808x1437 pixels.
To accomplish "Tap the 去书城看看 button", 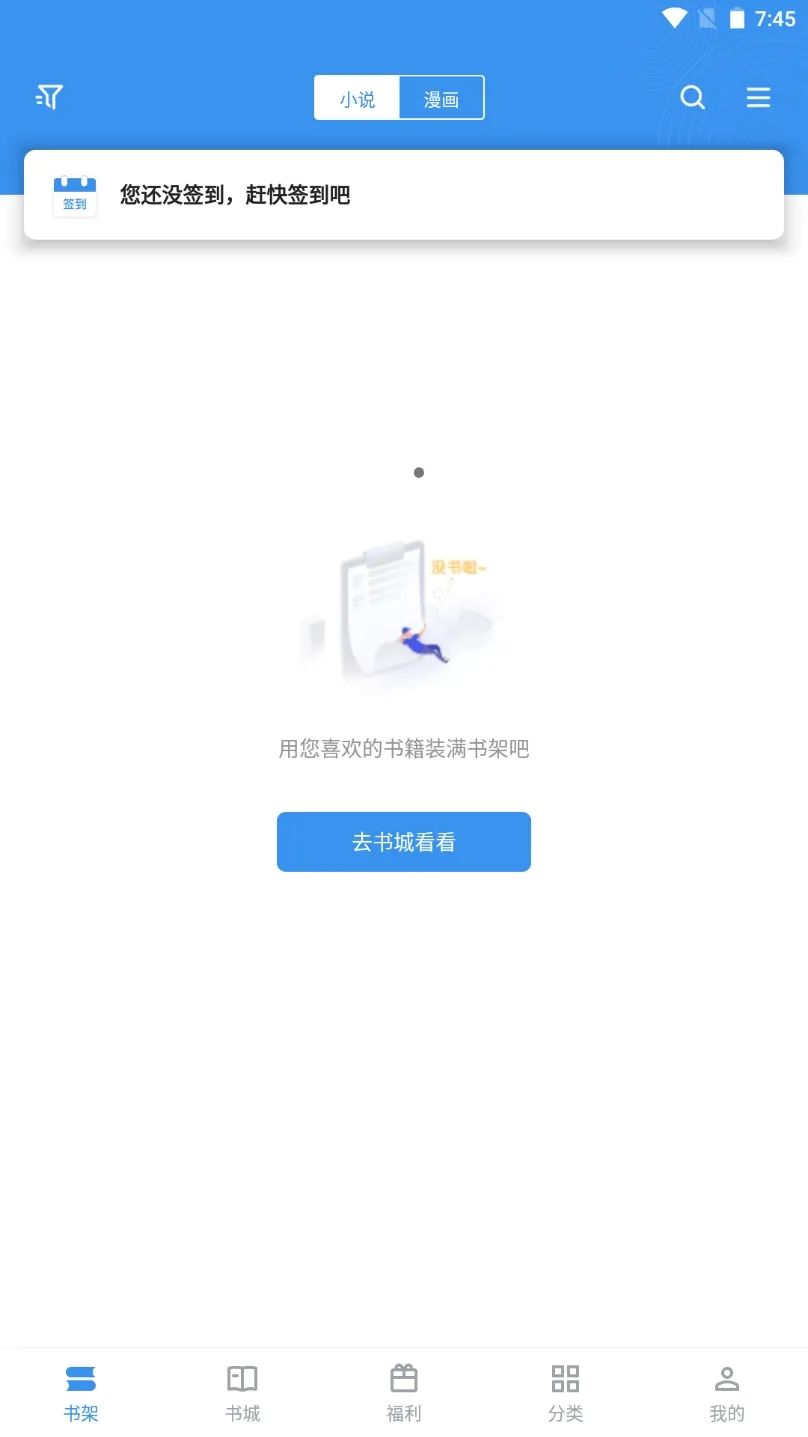I will pos(403,842).
